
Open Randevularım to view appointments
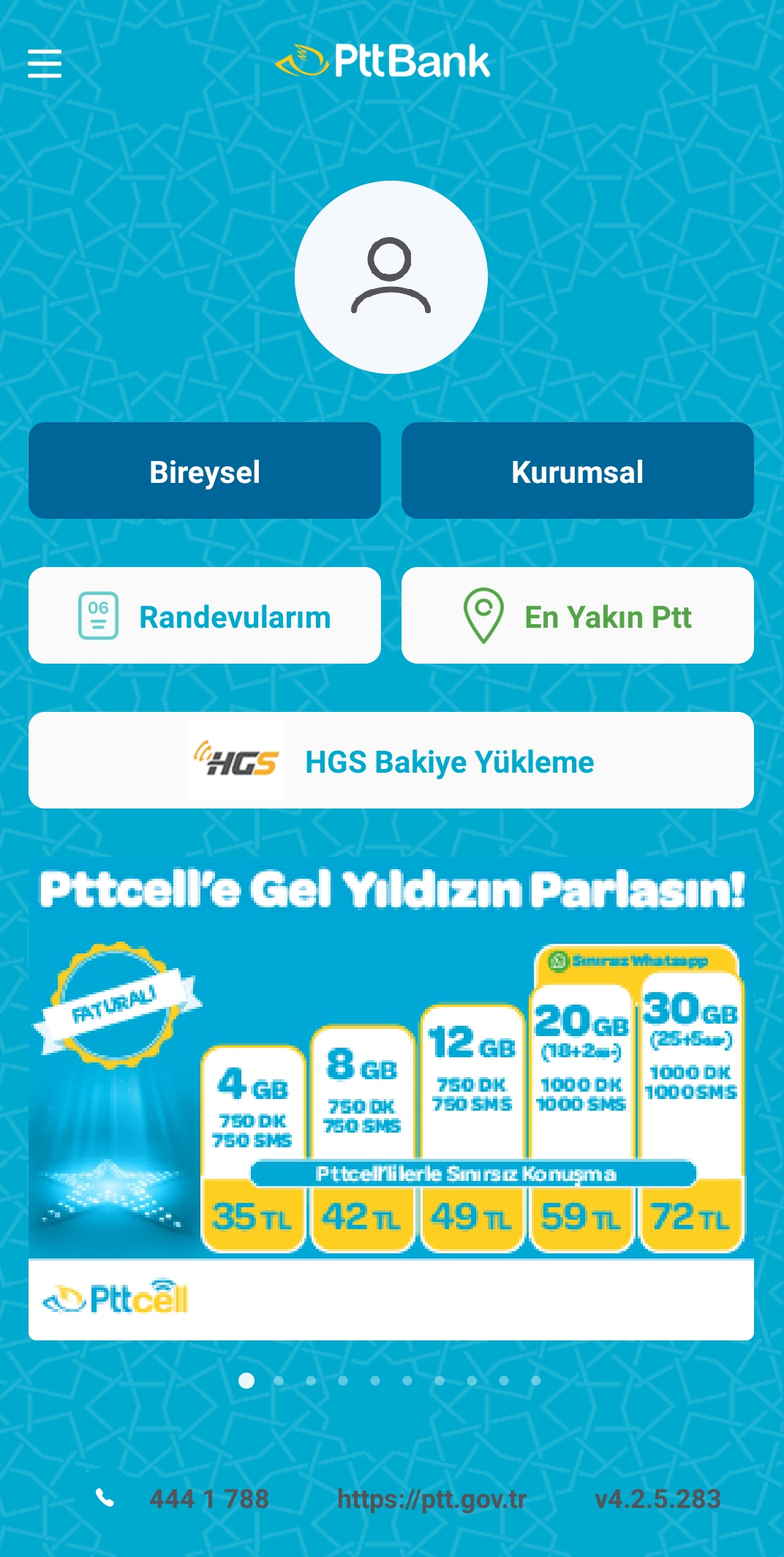click(204, 615)
